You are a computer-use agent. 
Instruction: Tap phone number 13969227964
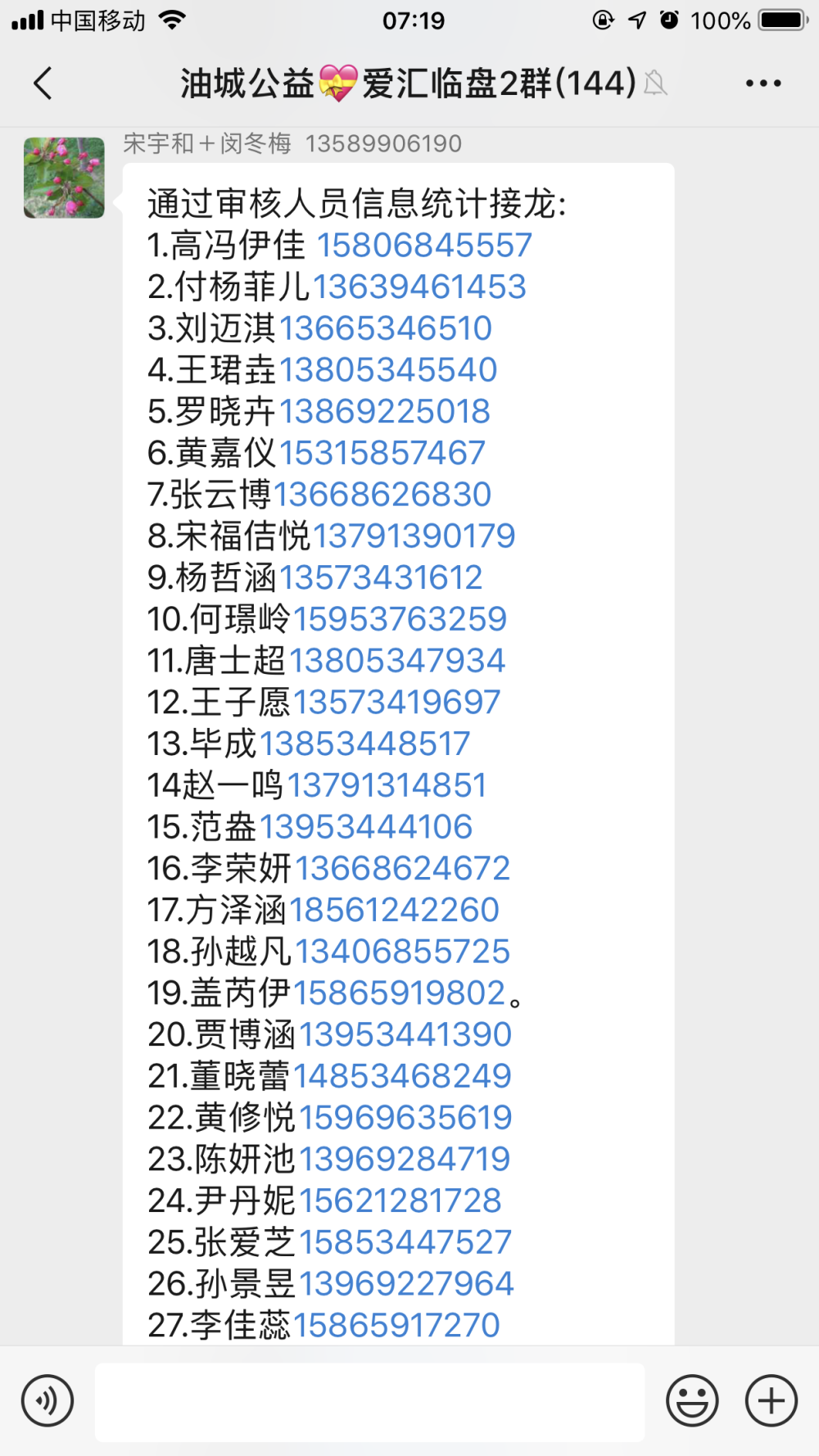click(x=406, y=1283)
